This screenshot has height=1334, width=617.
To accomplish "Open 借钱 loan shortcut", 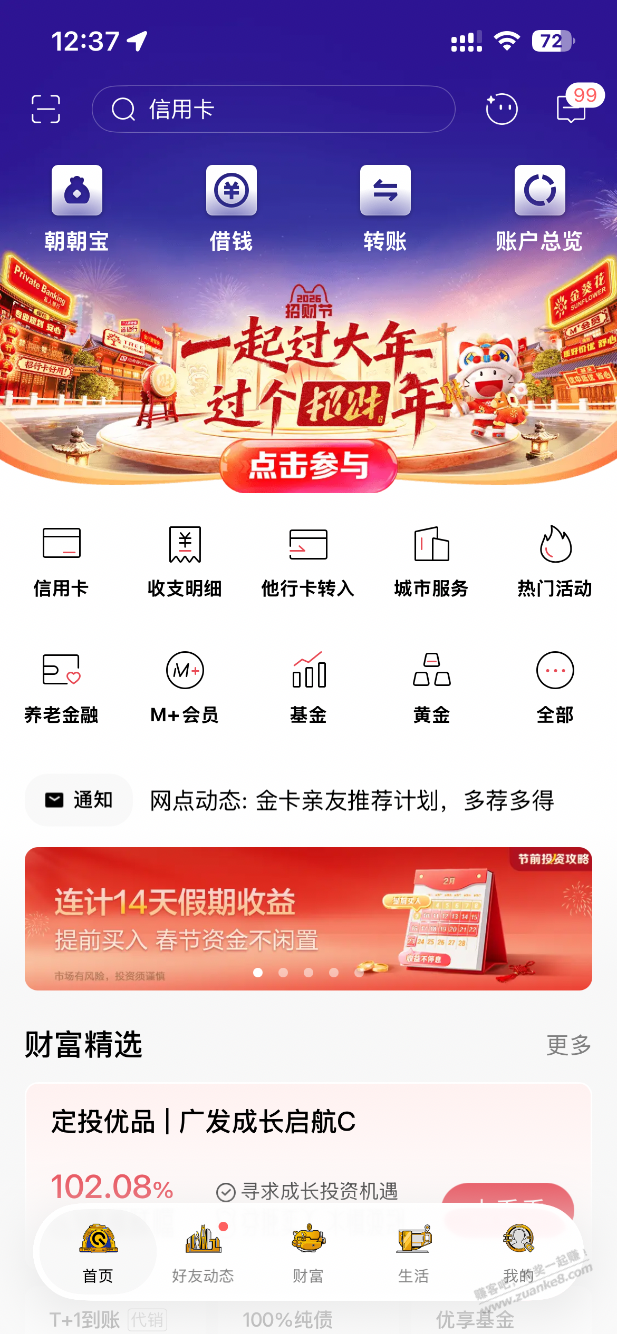I will click(231, 208).
